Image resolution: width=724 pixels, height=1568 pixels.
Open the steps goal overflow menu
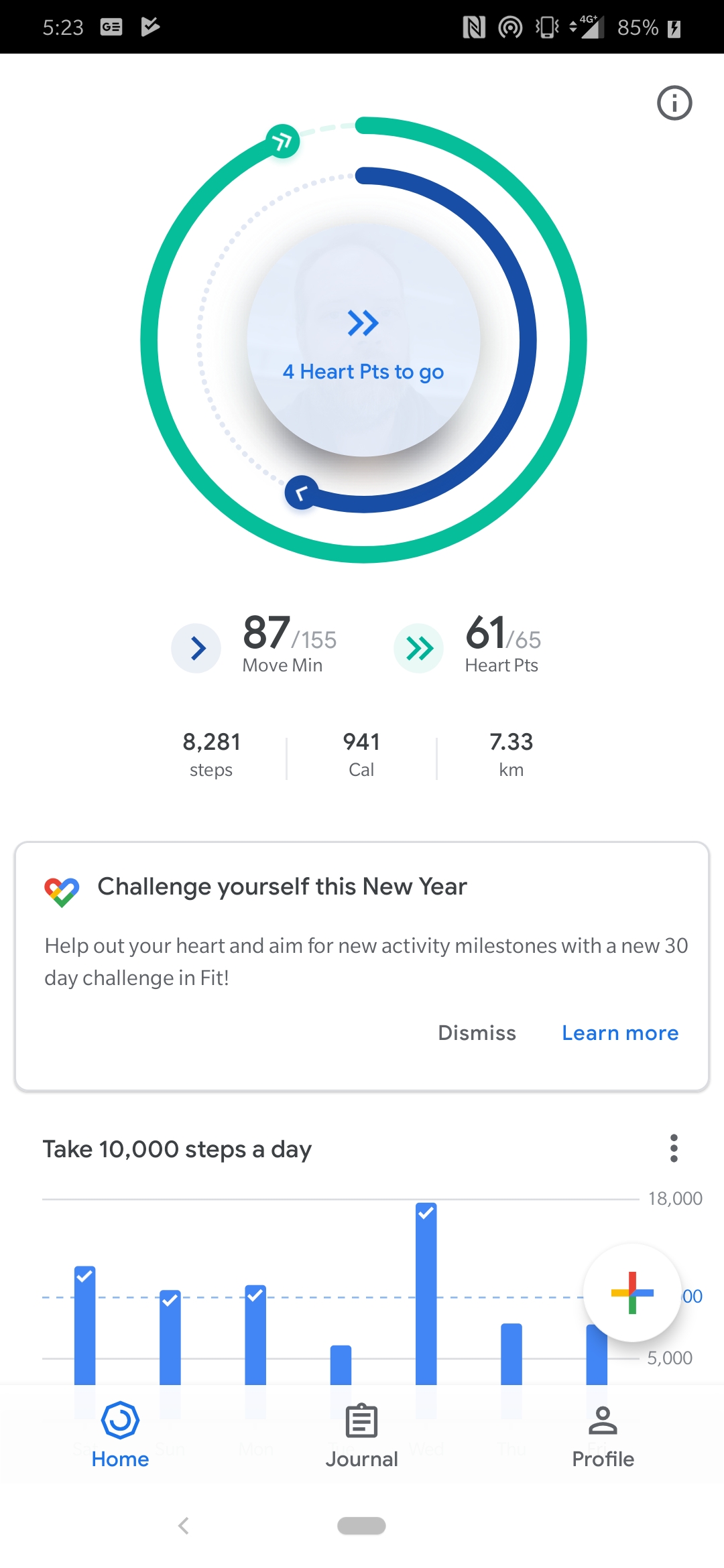pos(674,1149)
